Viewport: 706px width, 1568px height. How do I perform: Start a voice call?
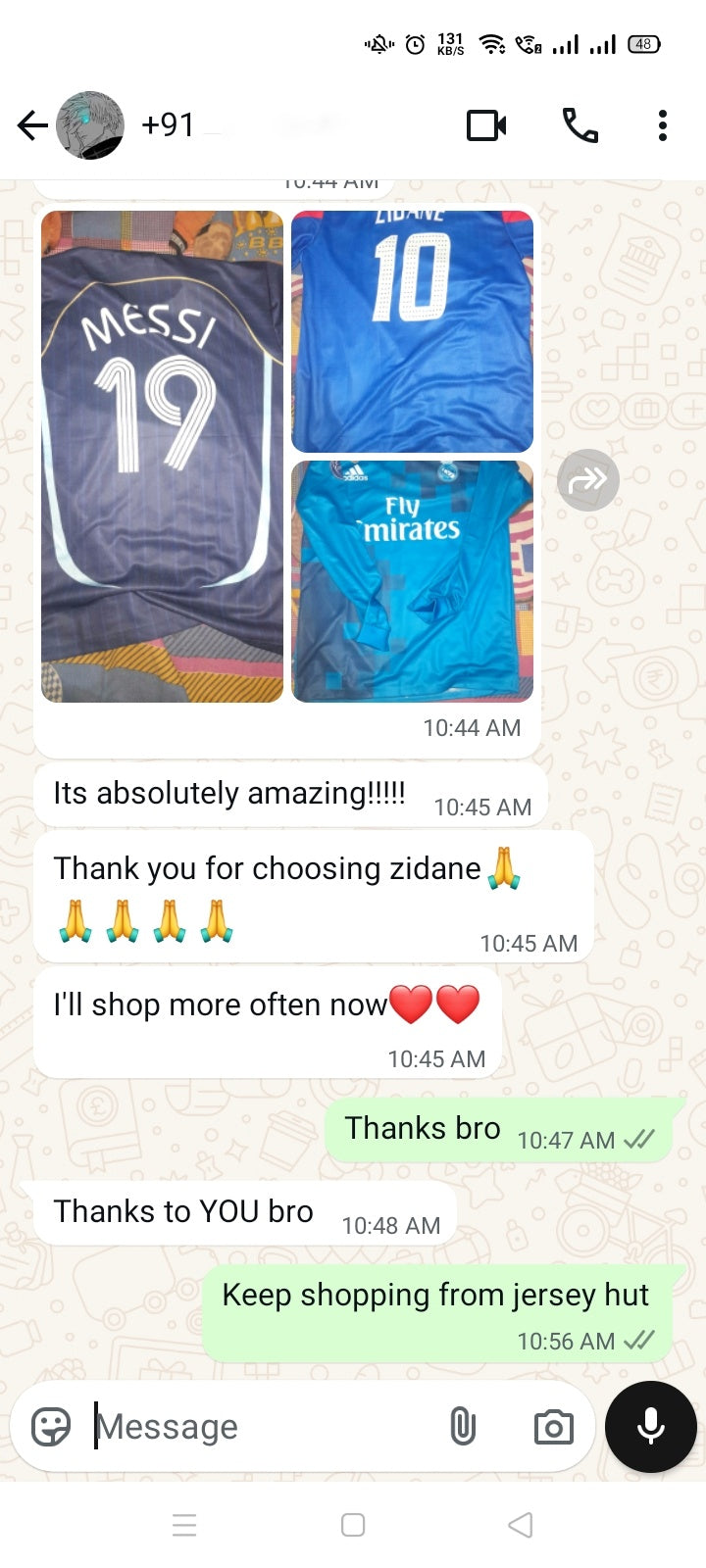[x=580, y=125]
